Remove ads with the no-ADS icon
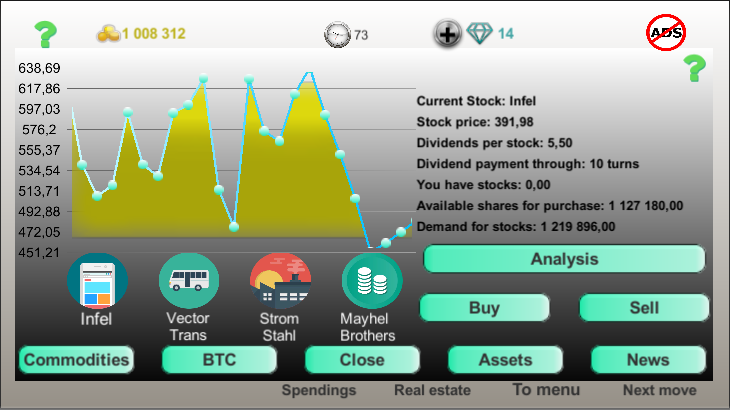Screen dimensions: 730x410 666,33
